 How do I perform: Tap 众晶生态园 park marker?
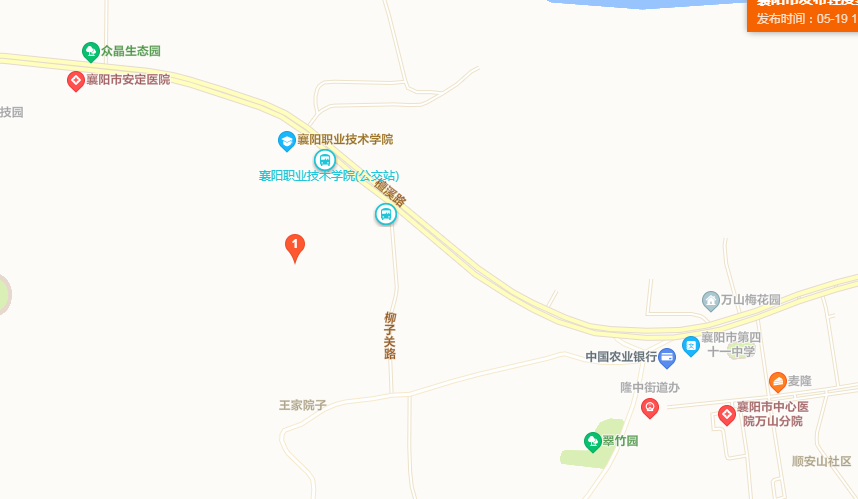(x=91, y=51)
